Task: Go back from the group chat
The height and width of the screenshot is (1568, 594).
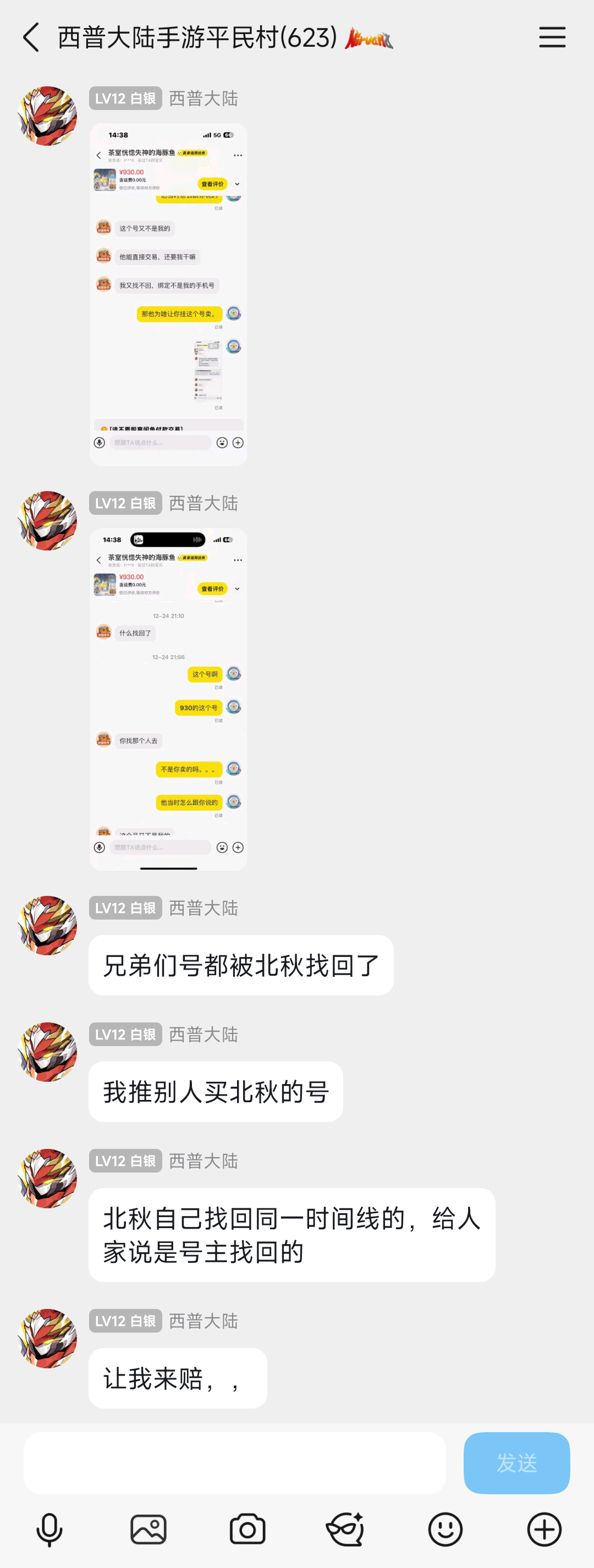Action: tap(30, 38)
